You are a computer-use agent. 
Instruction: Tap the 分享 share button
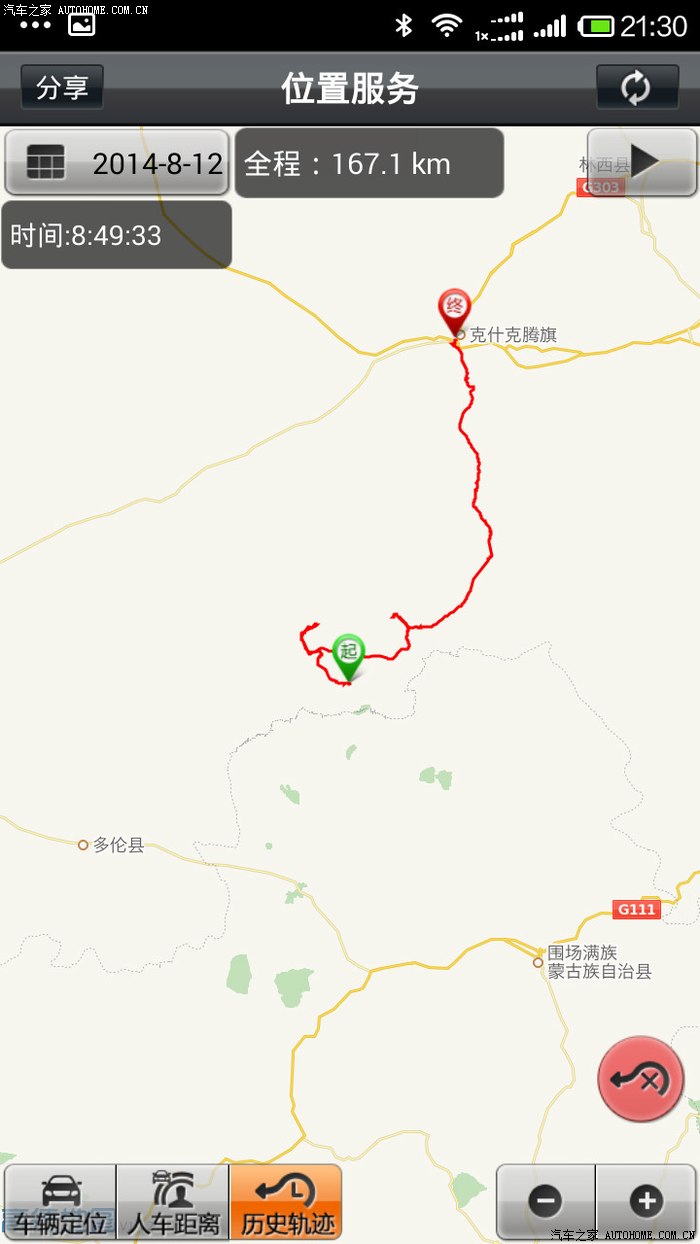click(x=62, y=87)
